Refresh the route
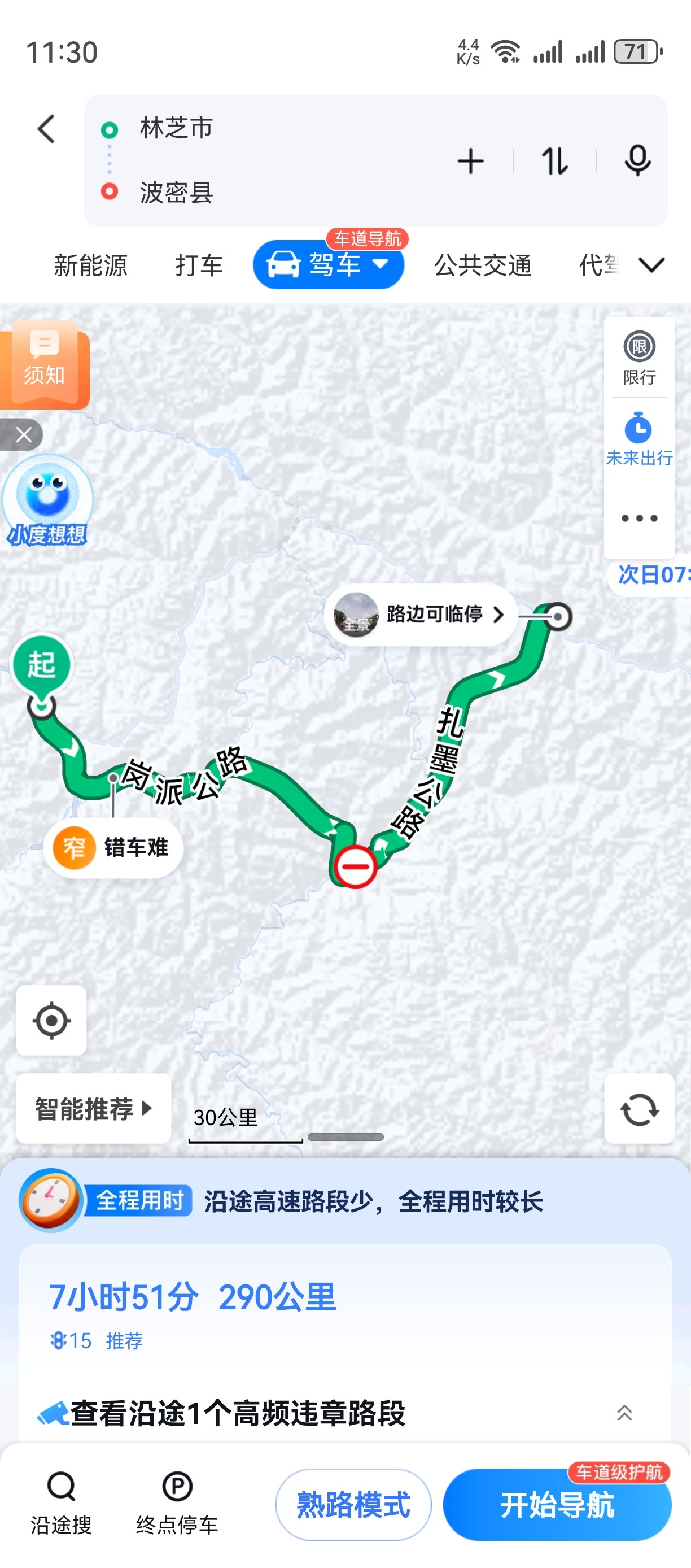The image size is (691, 1568). click(x=639, y=1108)
